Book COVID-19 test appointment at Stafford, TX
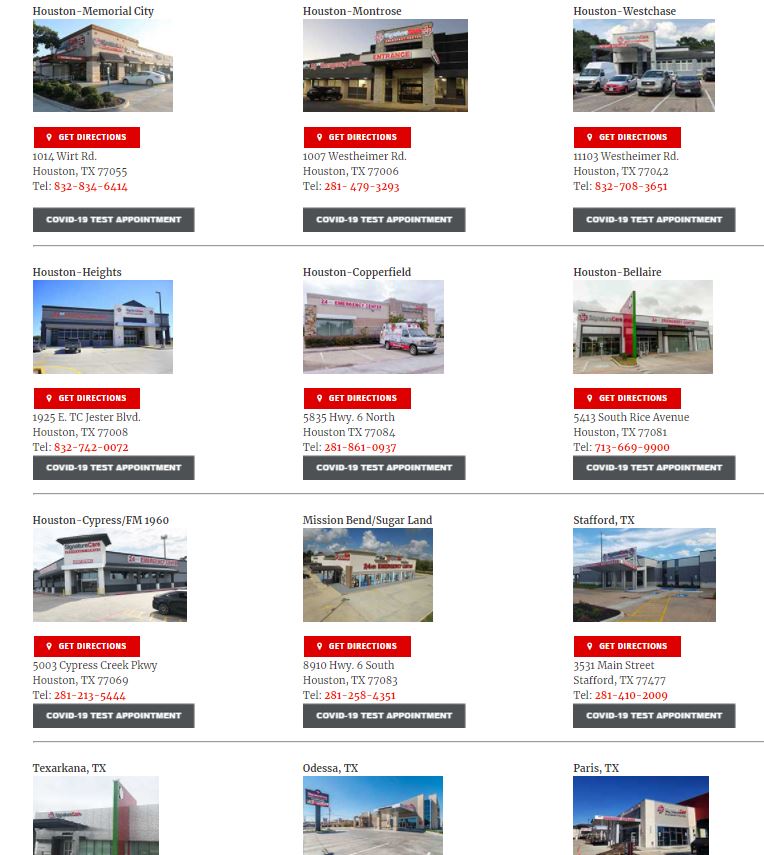The image size is (764, 855). pyautogui.click(x=653, y=716)
